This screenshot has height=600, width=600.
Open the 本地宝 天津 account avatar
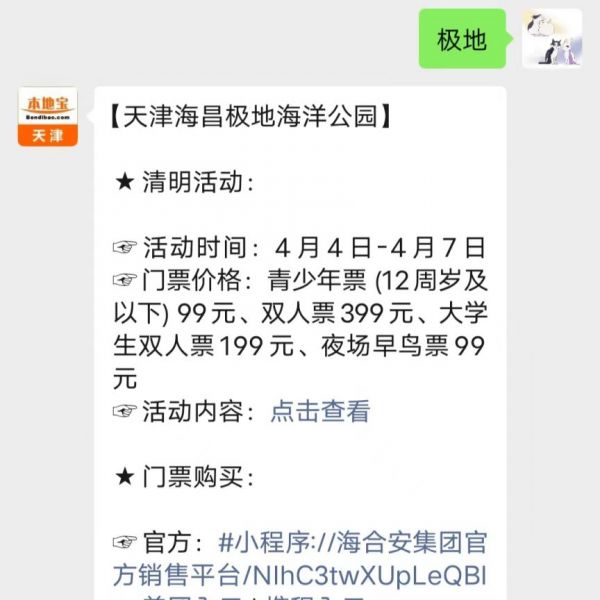tap(48, 116)
